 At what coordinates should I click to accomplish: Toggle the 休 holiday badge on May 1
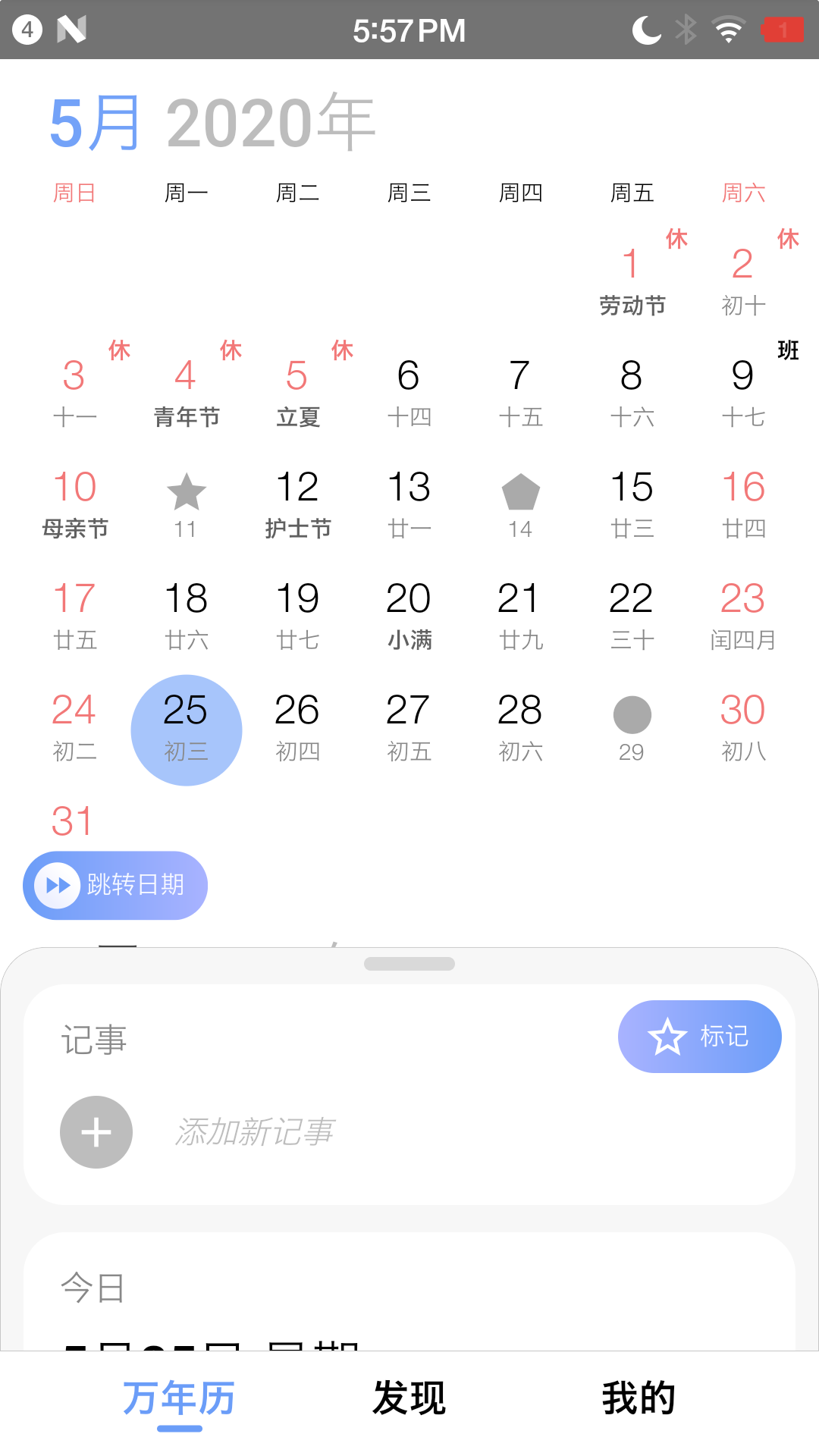677,238
